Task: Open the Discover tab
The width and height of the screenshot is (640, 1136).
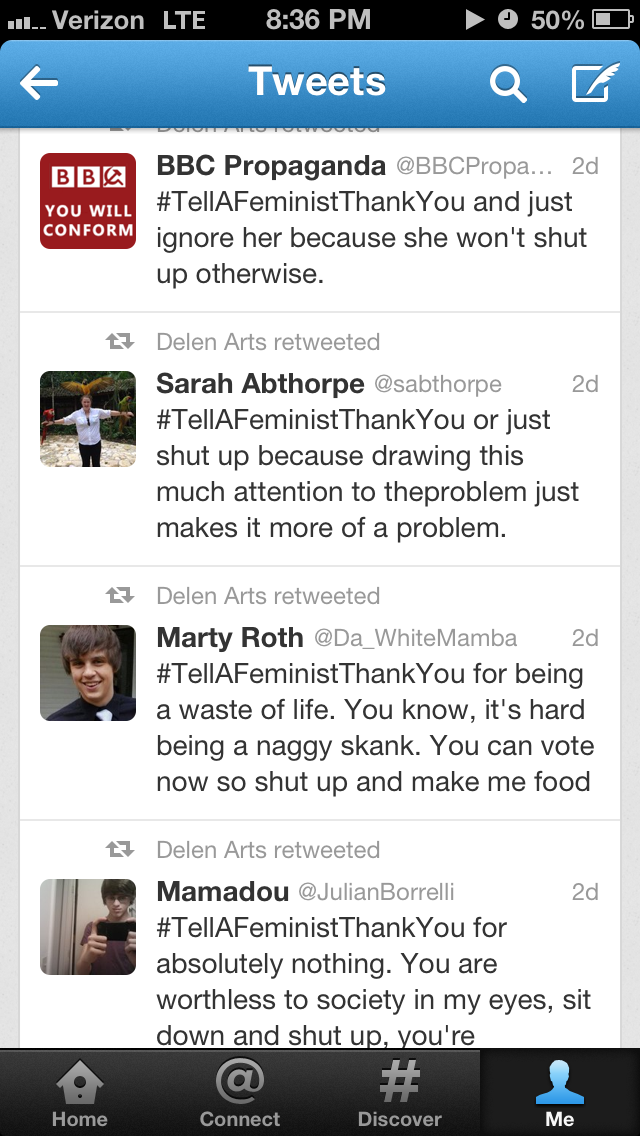Action: coord(400,1093)
